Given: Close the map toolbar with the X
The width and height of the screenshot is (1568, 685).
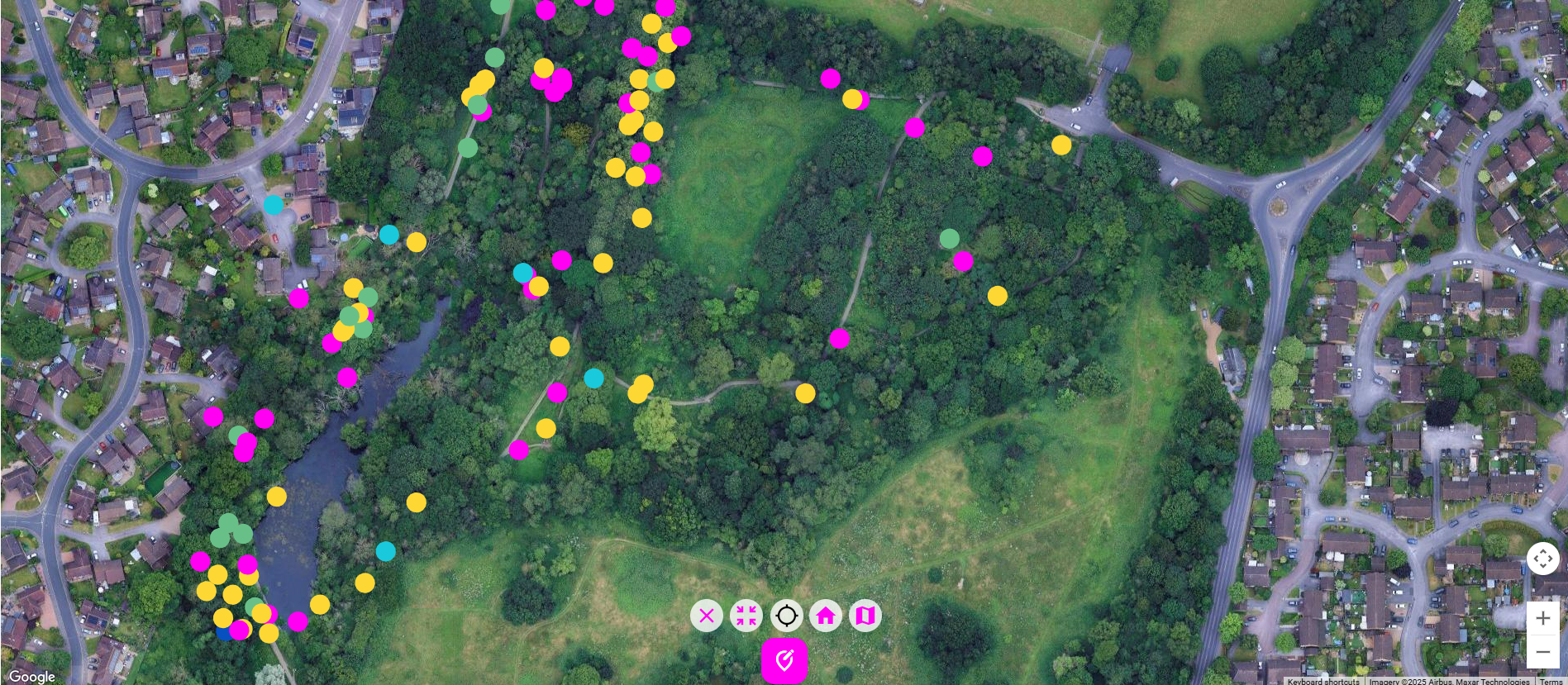Looking at the screenshot, I should click(707, 616).
